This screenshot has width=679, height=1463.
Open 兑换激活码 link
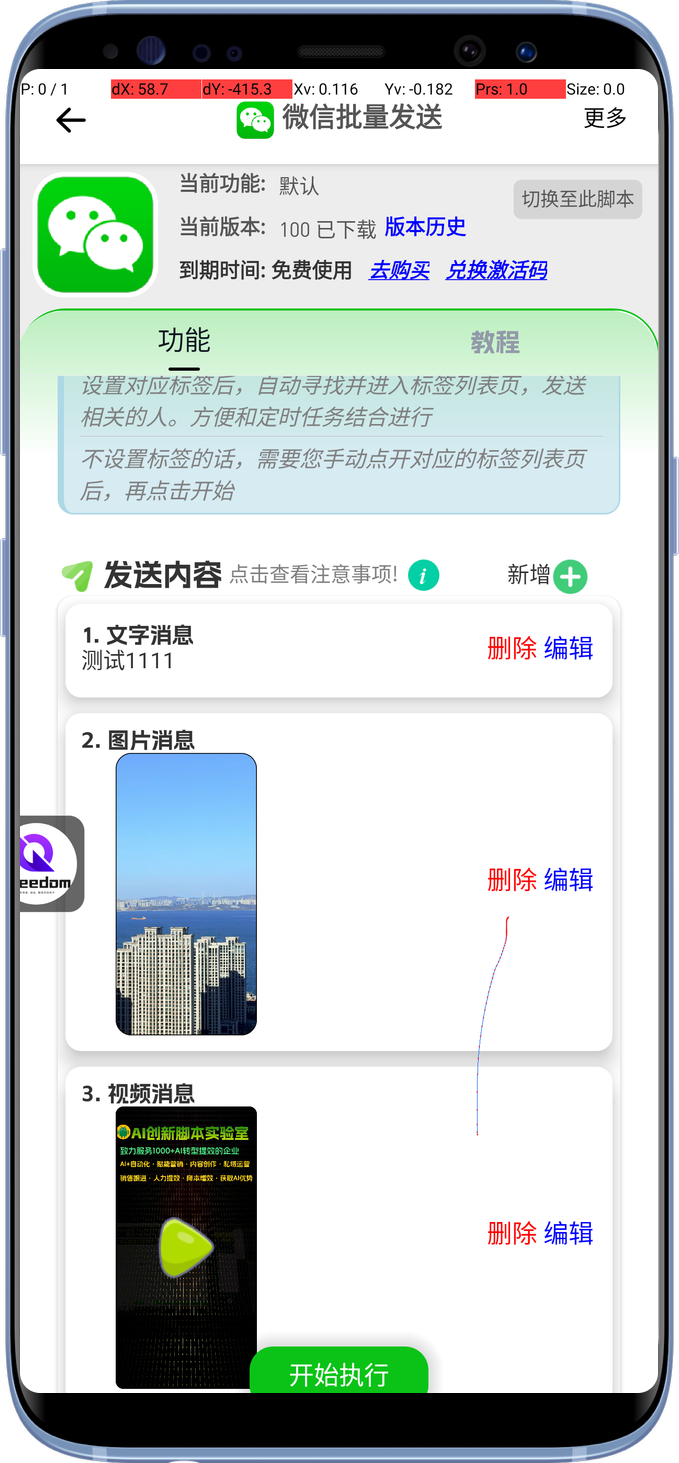[496, 270]
